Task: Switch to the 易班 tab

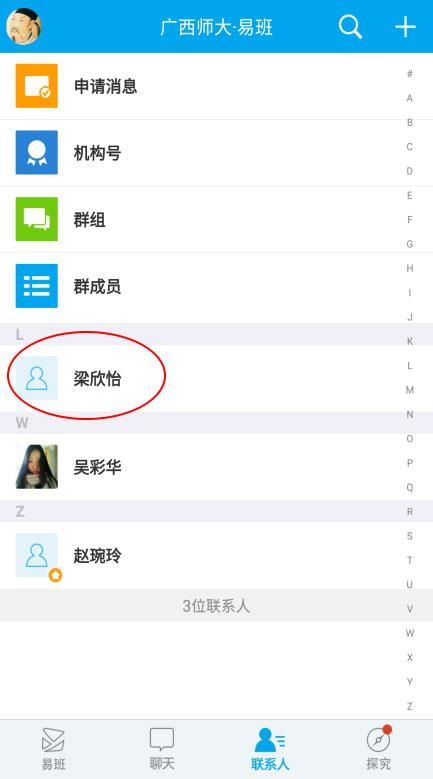Action: tap(54, 750)
